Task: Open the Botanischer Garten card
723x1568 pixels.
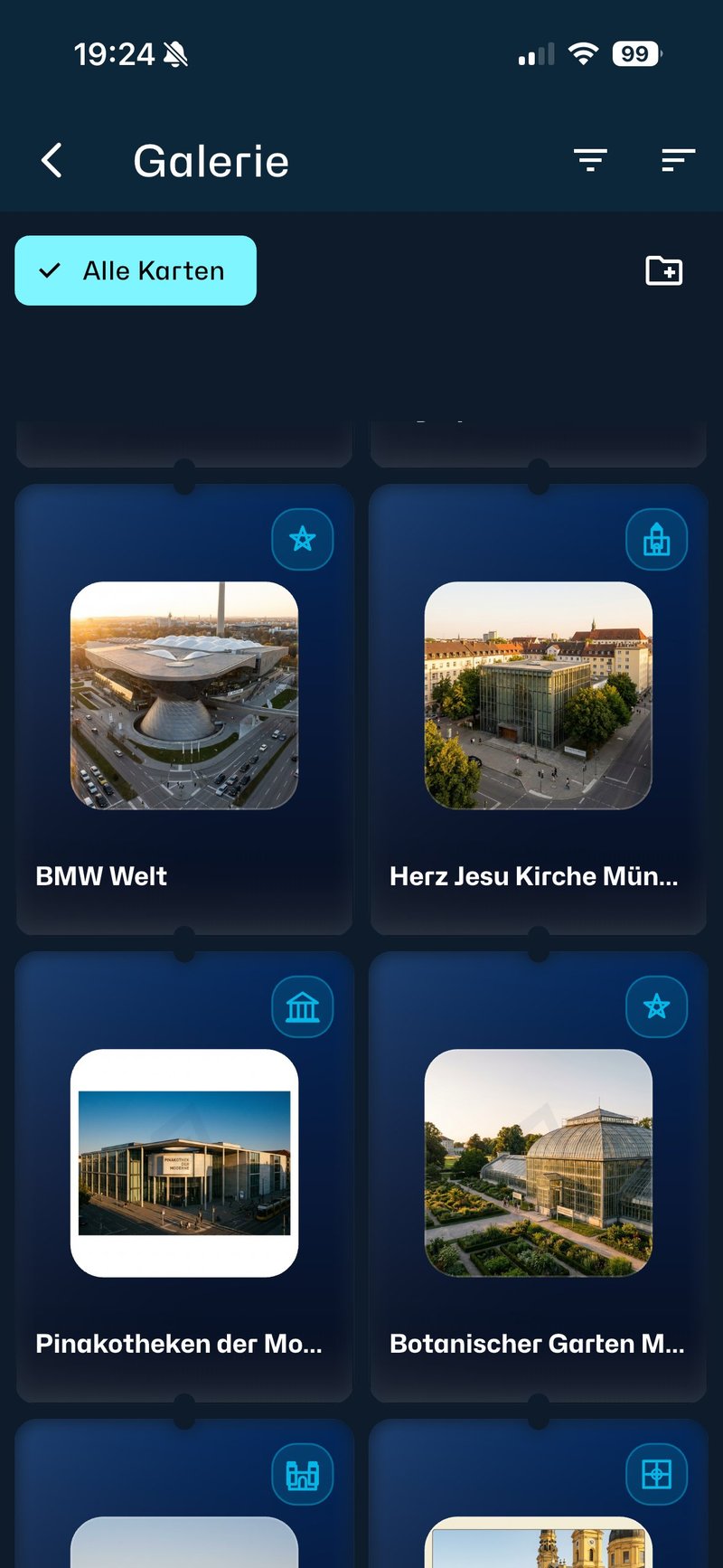Action: (x=539, y=1176)
